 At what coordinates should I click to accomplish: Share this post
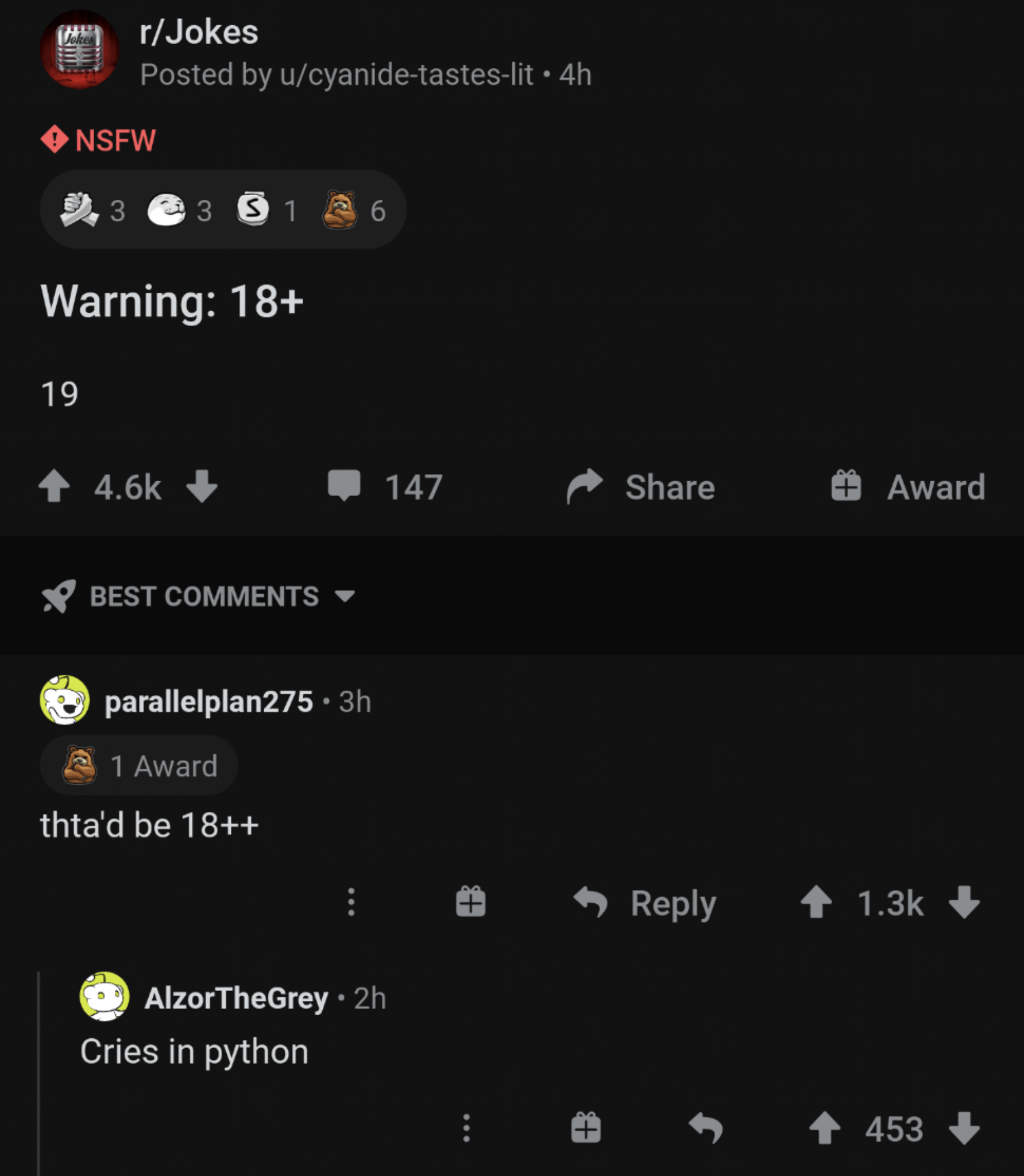pos(642,486)
